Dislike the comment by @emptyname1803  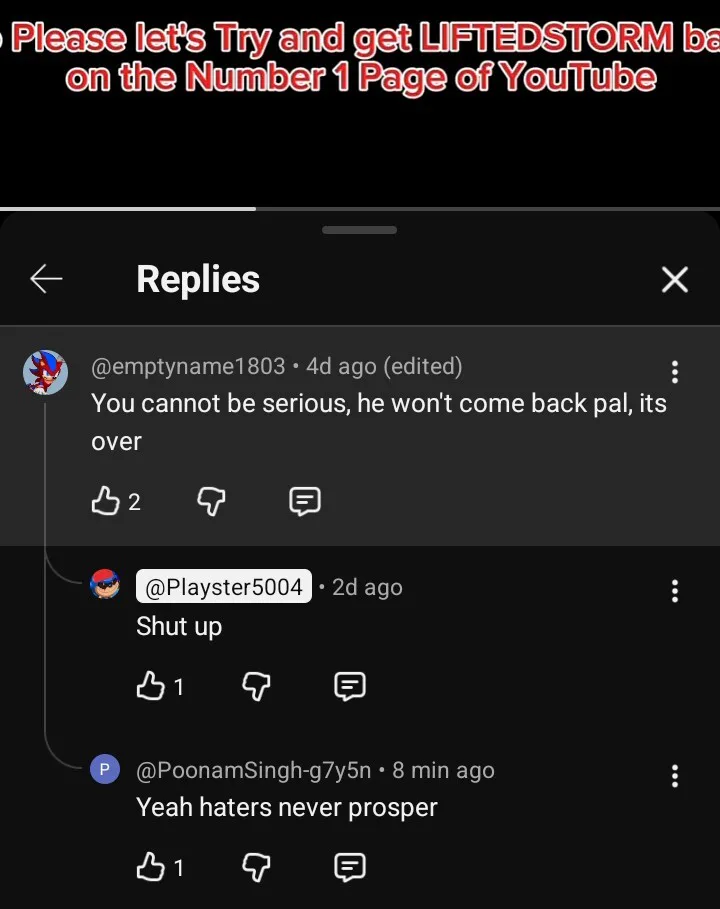click(210, 501)
